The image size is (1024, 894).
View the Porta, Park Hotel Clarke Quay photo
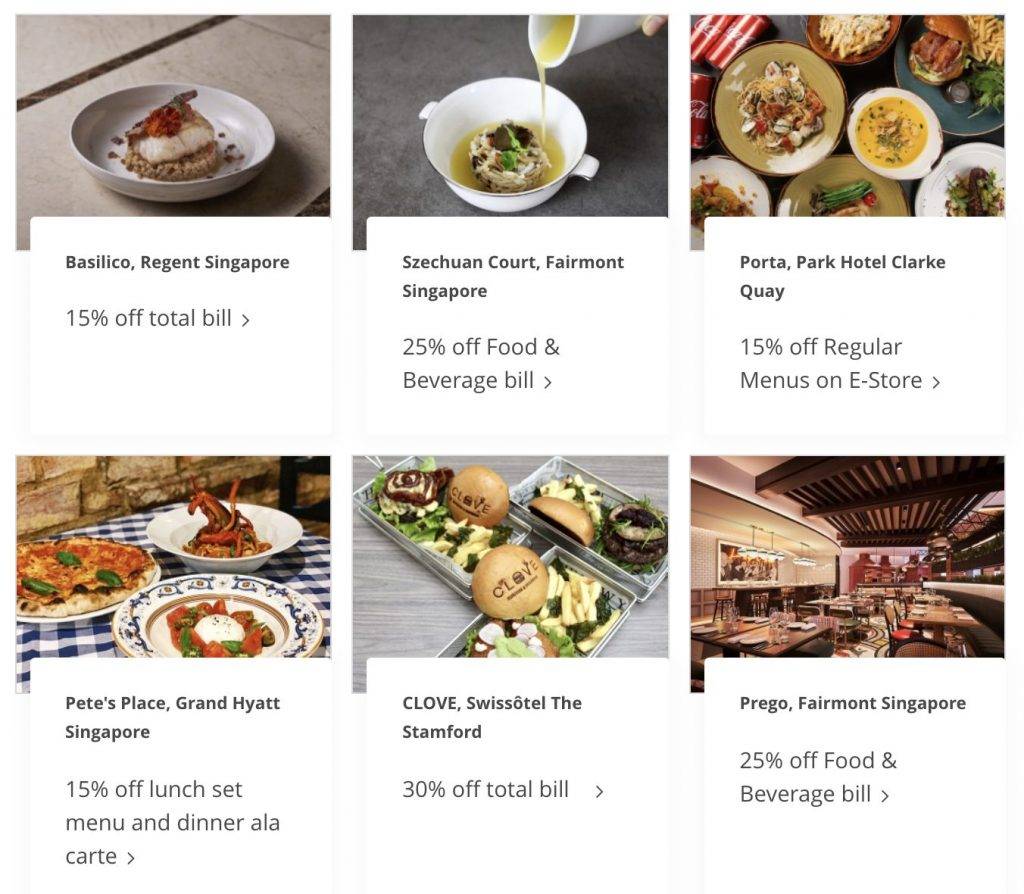tap(847, 118)
